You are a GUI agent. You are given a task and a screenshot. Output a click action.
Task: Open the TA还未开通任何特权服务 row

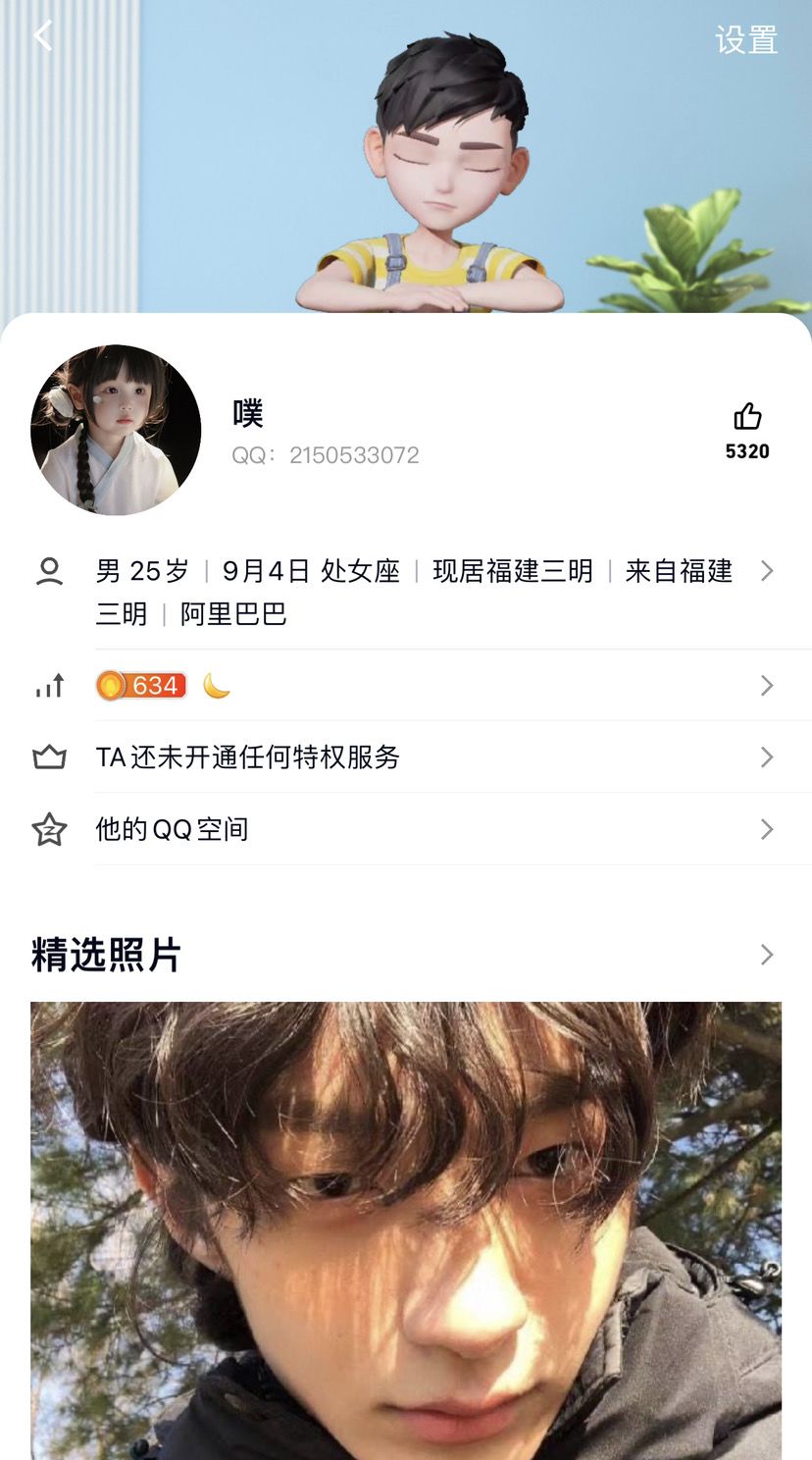pyautogui.click(x=414, y=757)
